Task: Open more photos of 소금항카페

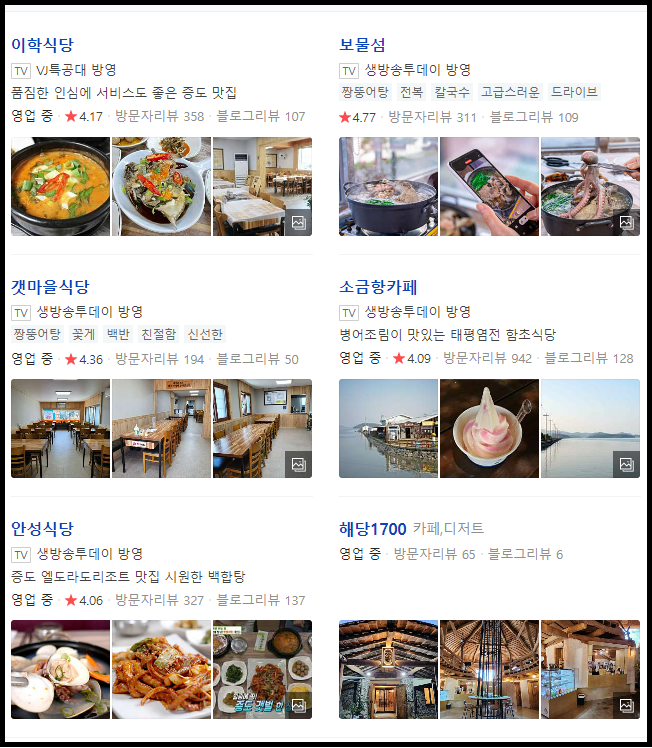Action: coord(626,464)
